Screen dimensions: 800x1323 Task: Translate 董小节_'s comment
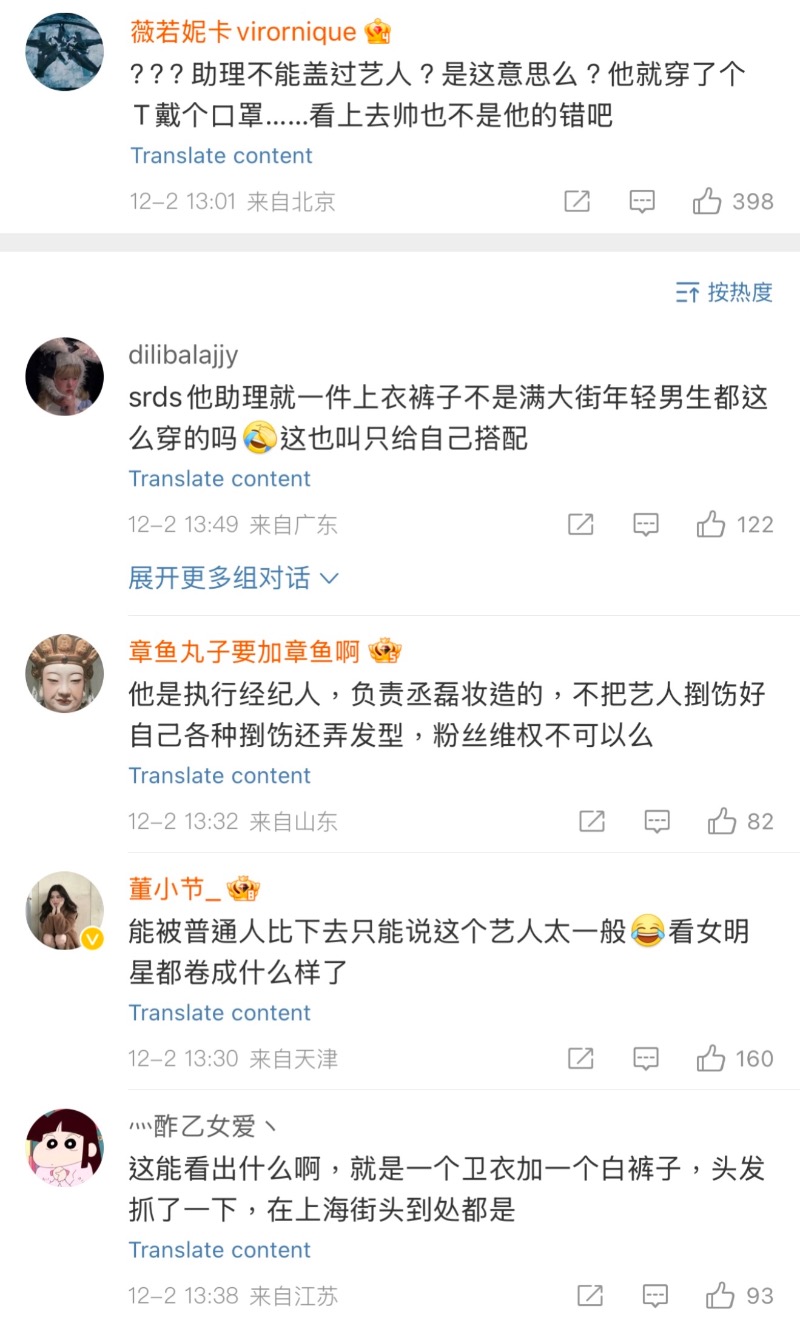click(x=220, y=1013)
